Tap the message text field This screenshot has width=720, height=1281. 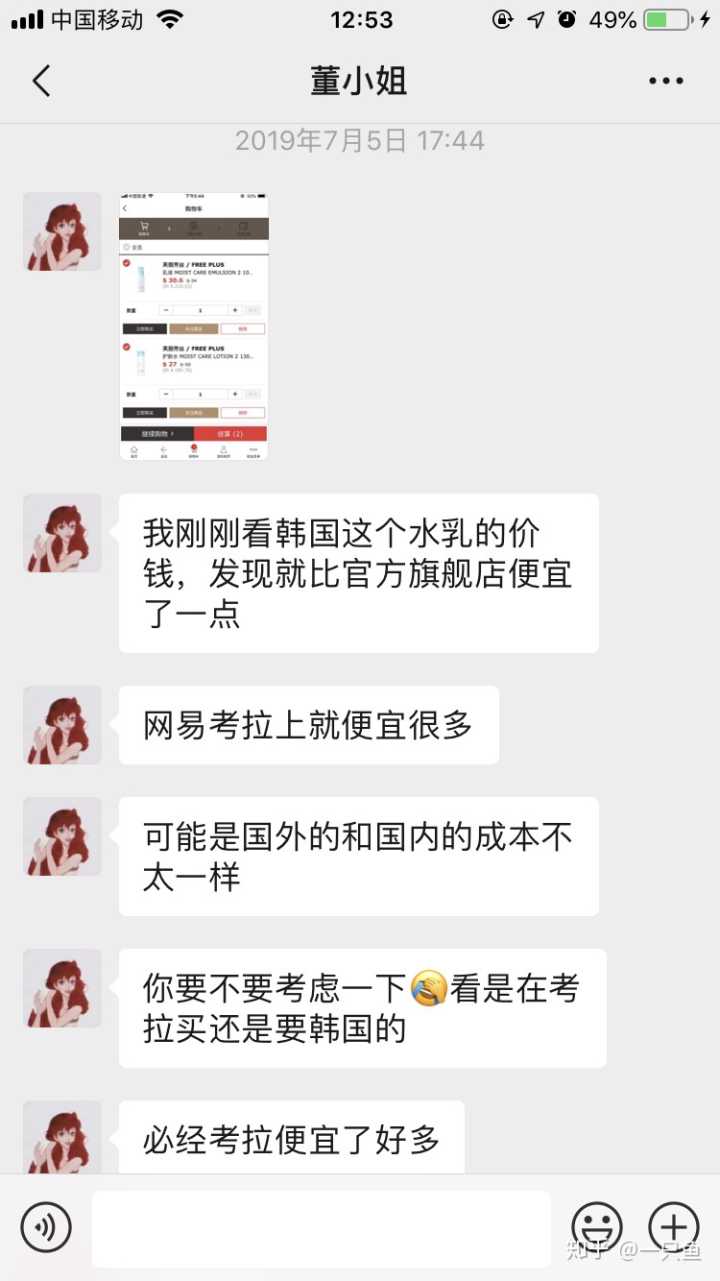click(321, 1228)
